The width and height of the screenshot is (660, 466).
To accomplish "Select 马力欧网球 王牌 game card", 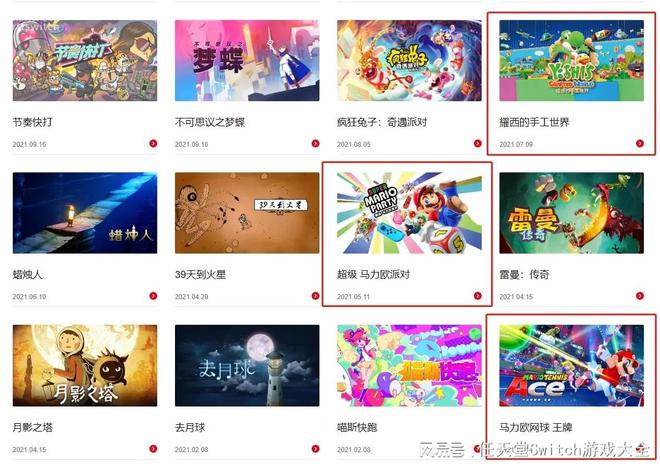I will [x=570, y=364].
